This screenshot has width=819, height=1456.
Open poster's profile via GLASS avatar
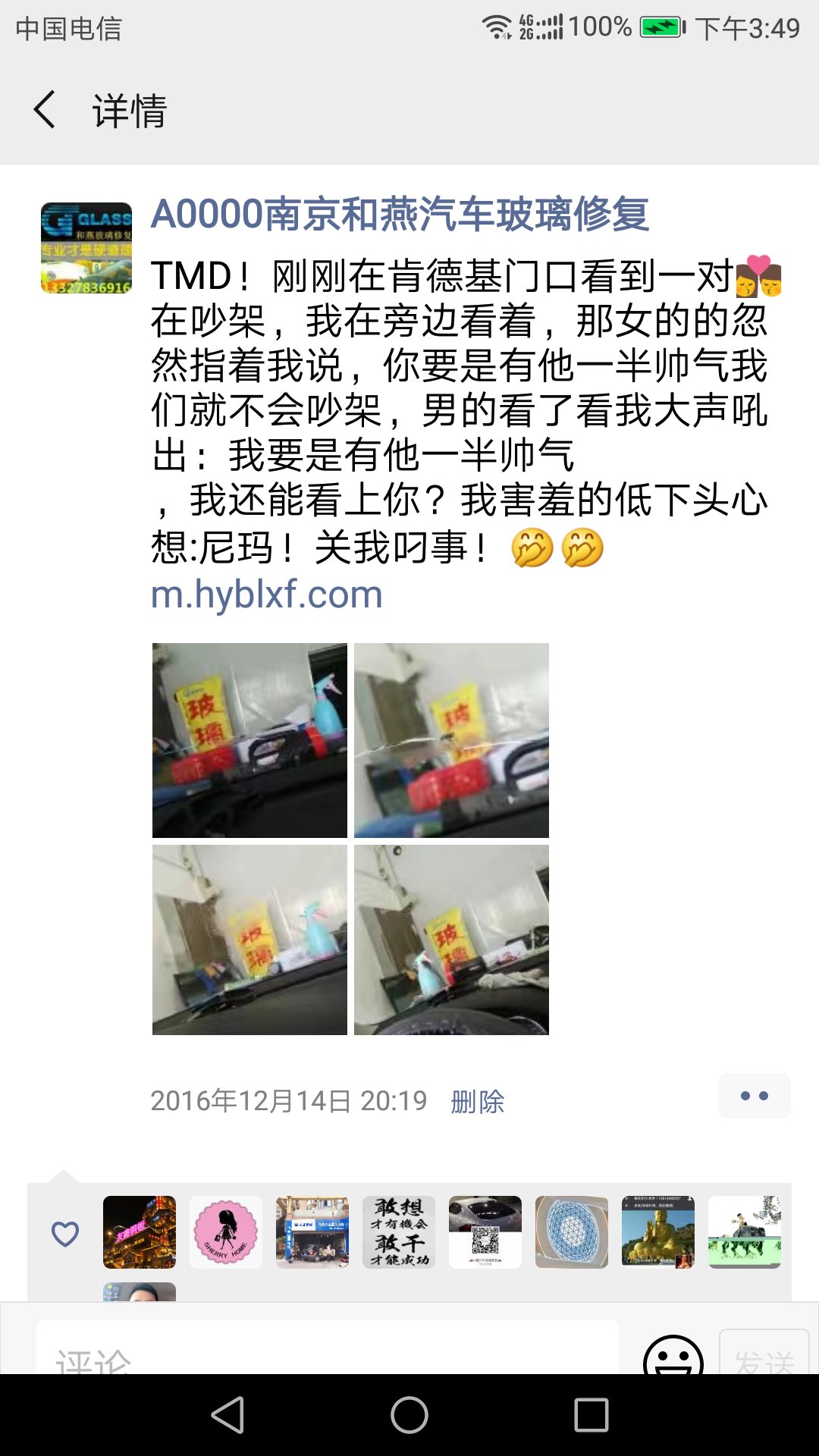86,248
